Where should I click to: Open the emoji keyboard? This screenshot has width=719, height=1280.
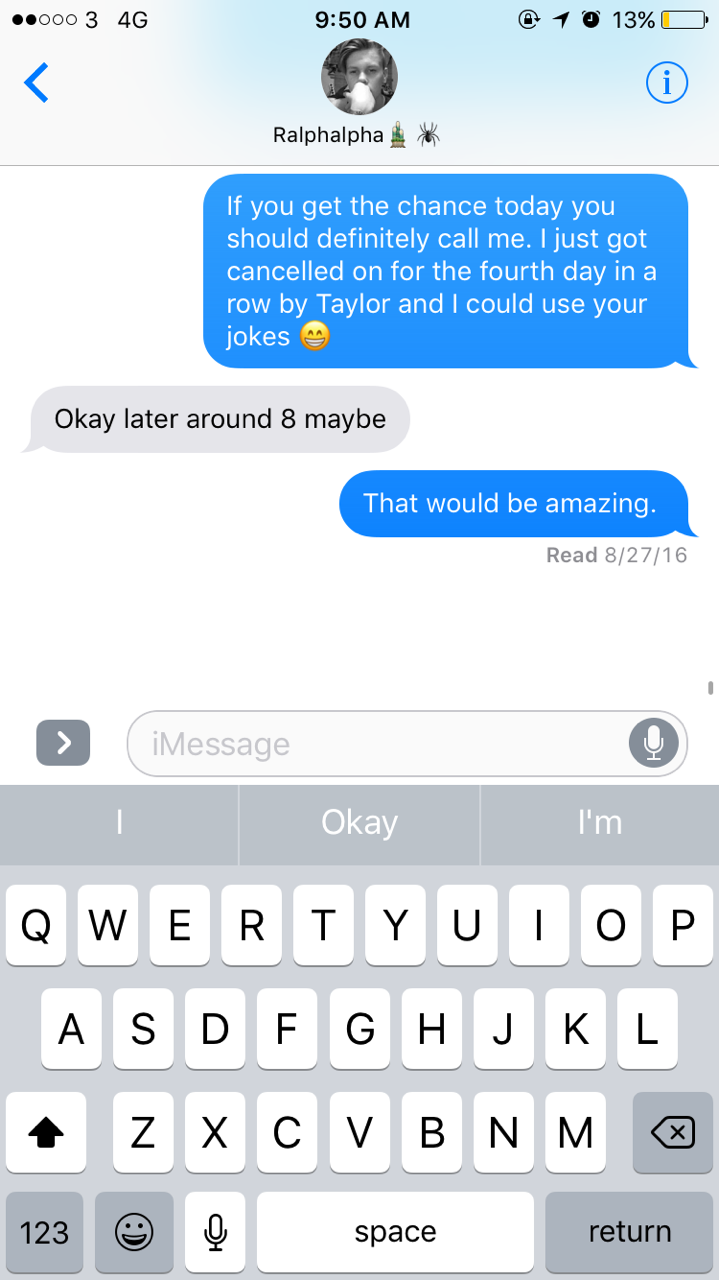pyautogui.click(x=134, y=1232)
